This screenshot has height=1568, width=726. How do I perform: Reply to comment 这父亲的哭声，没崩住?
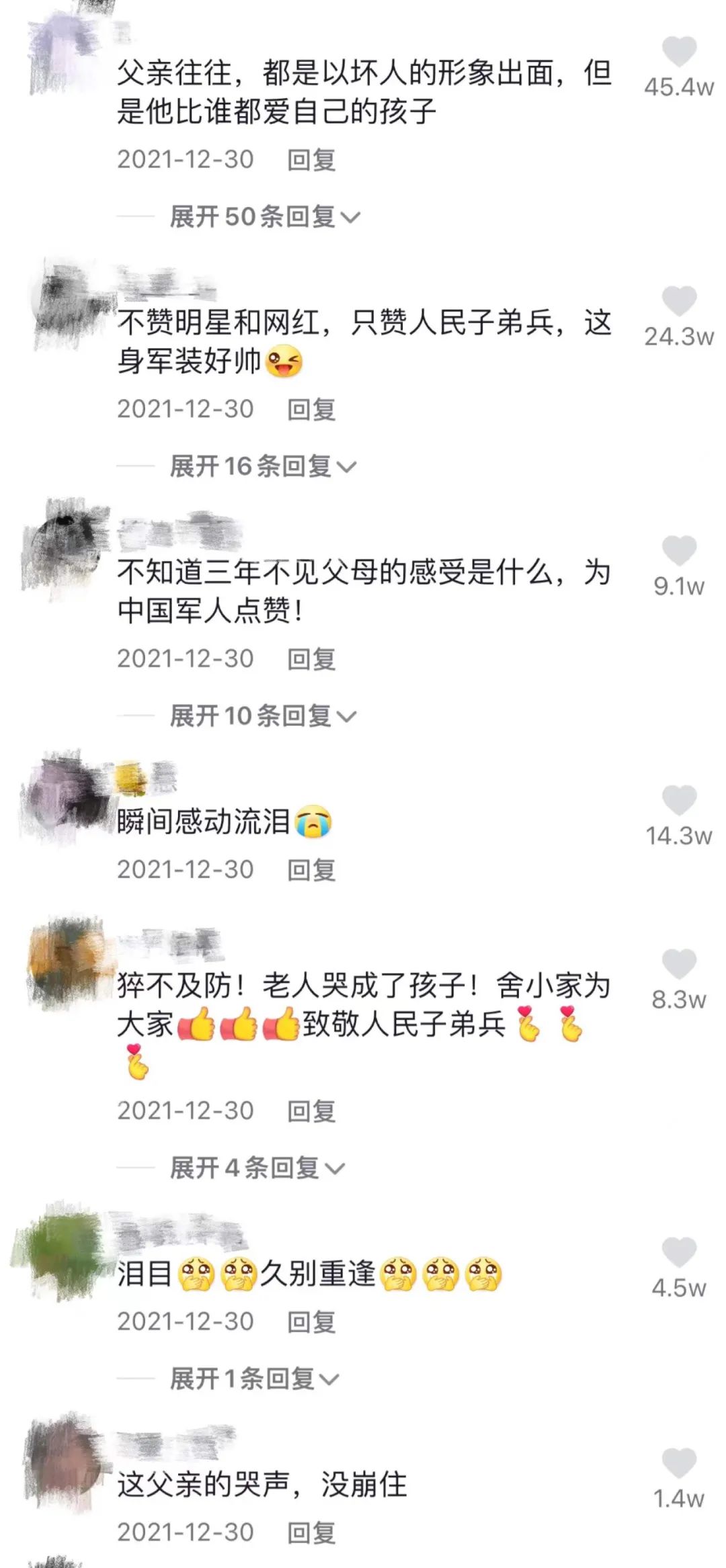click(311, 1533)
